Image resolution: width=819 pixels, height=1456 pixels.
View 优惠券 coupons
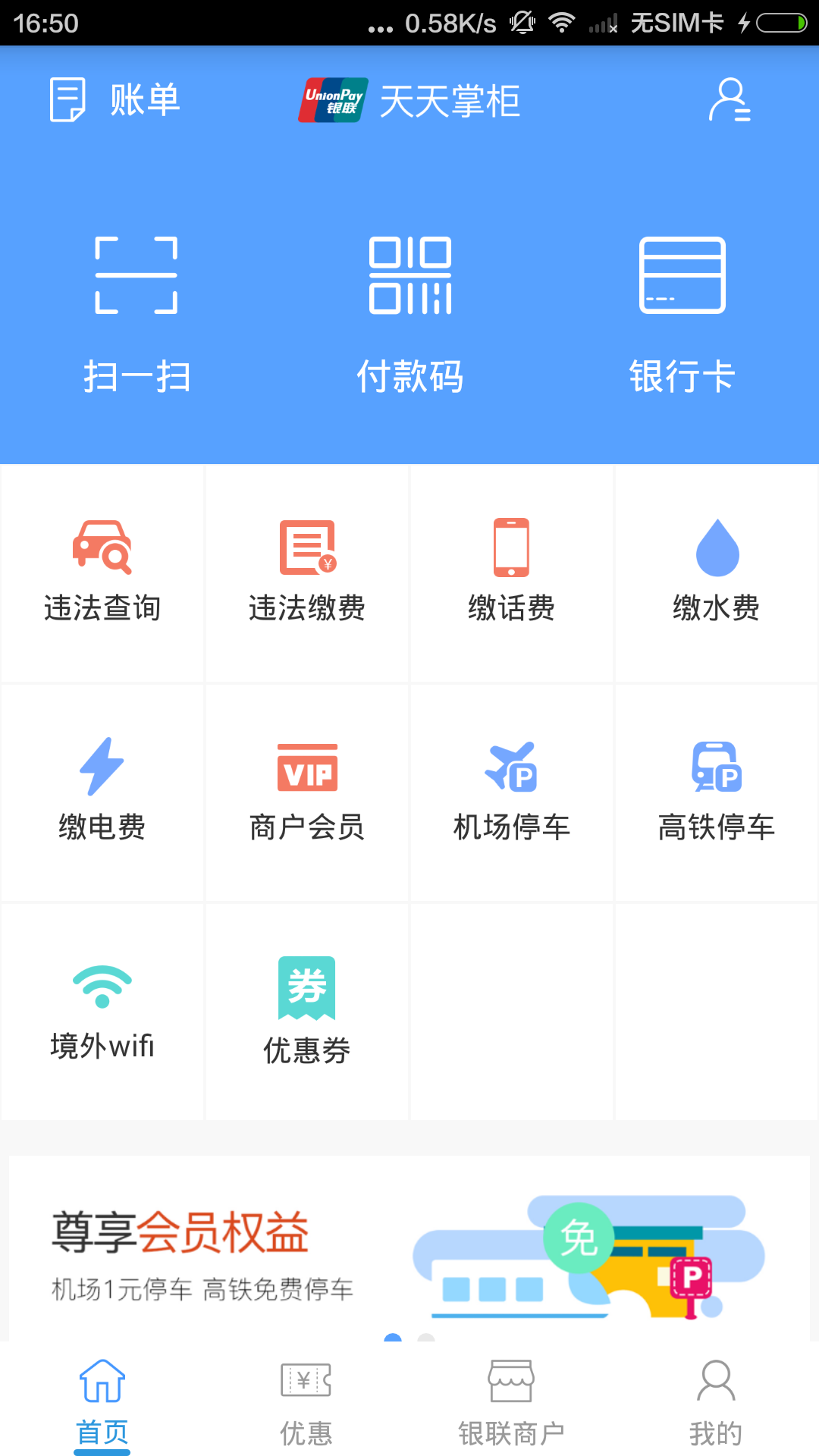coord(307,1012)
